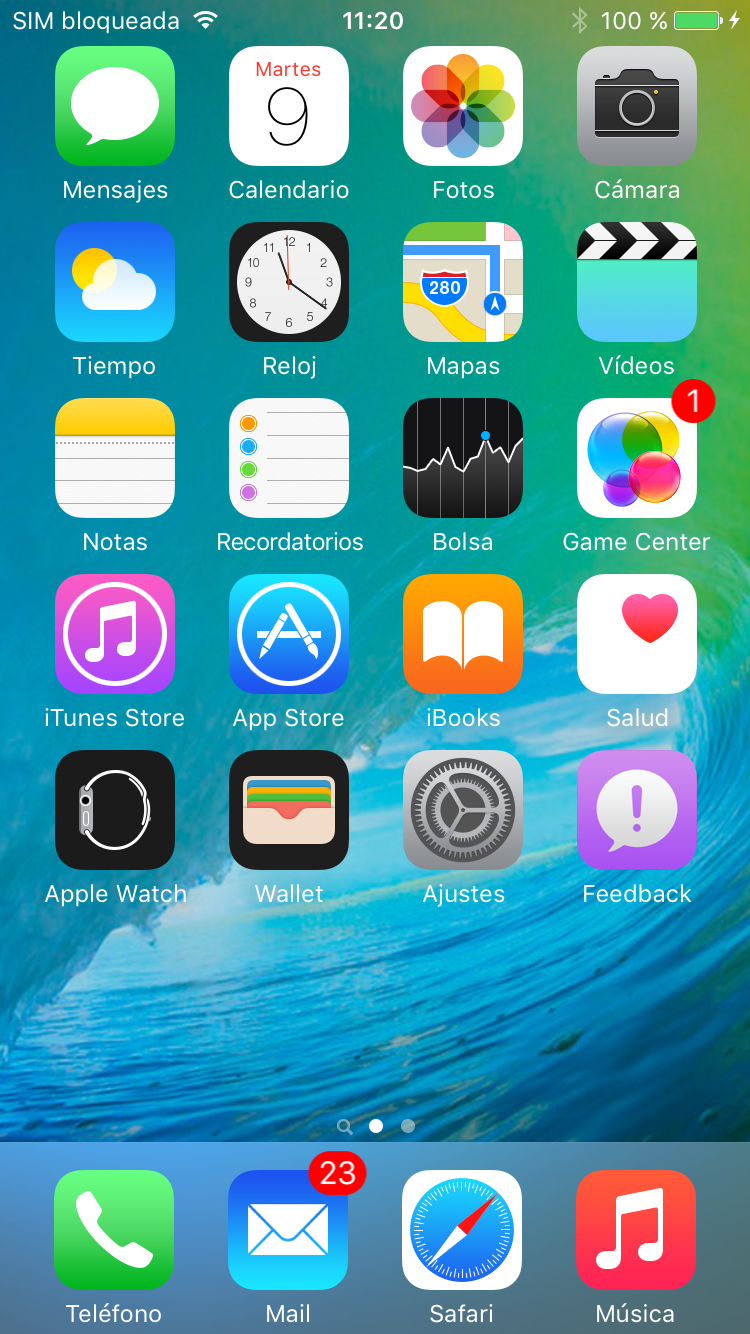Open the Recordatorios app

289,458
